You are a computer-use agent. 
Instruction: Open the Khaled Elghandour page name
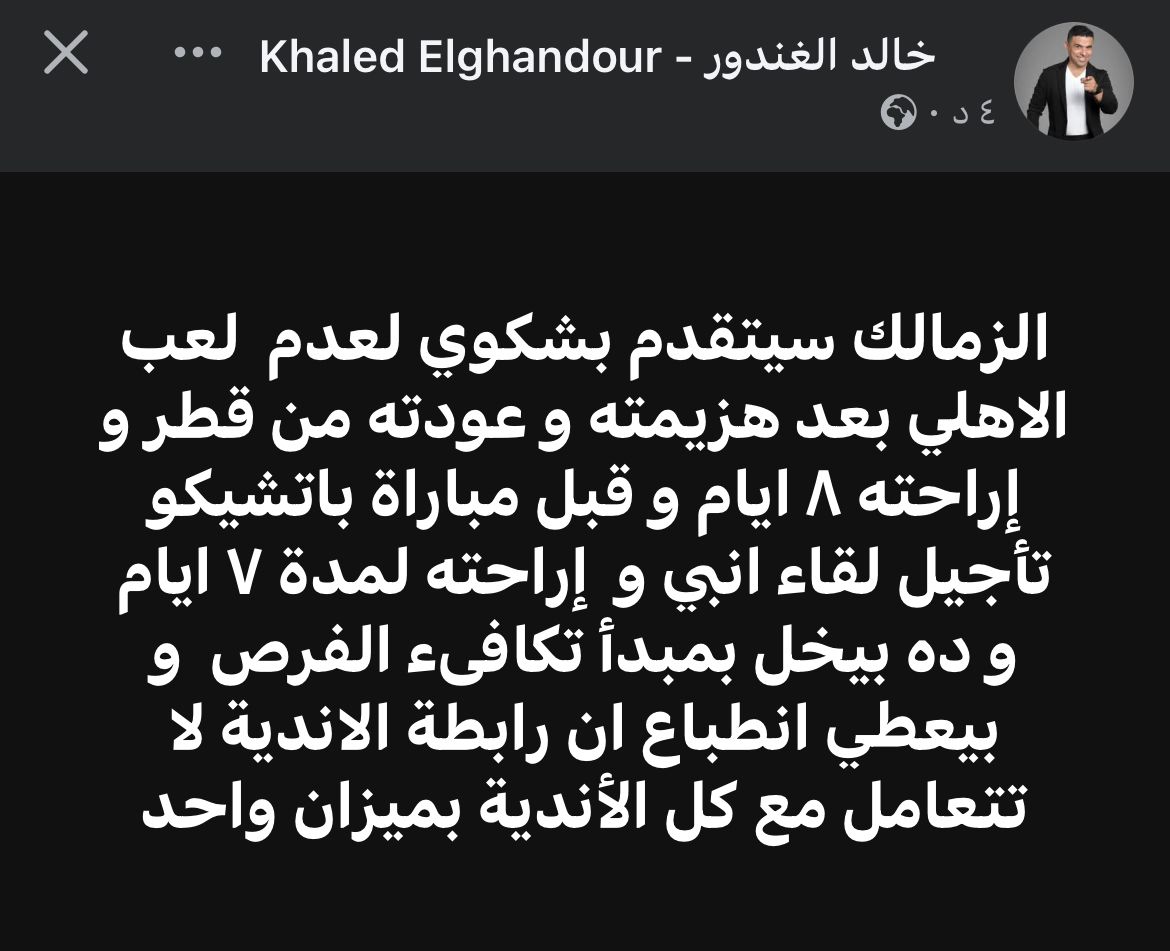click(597, 57)
